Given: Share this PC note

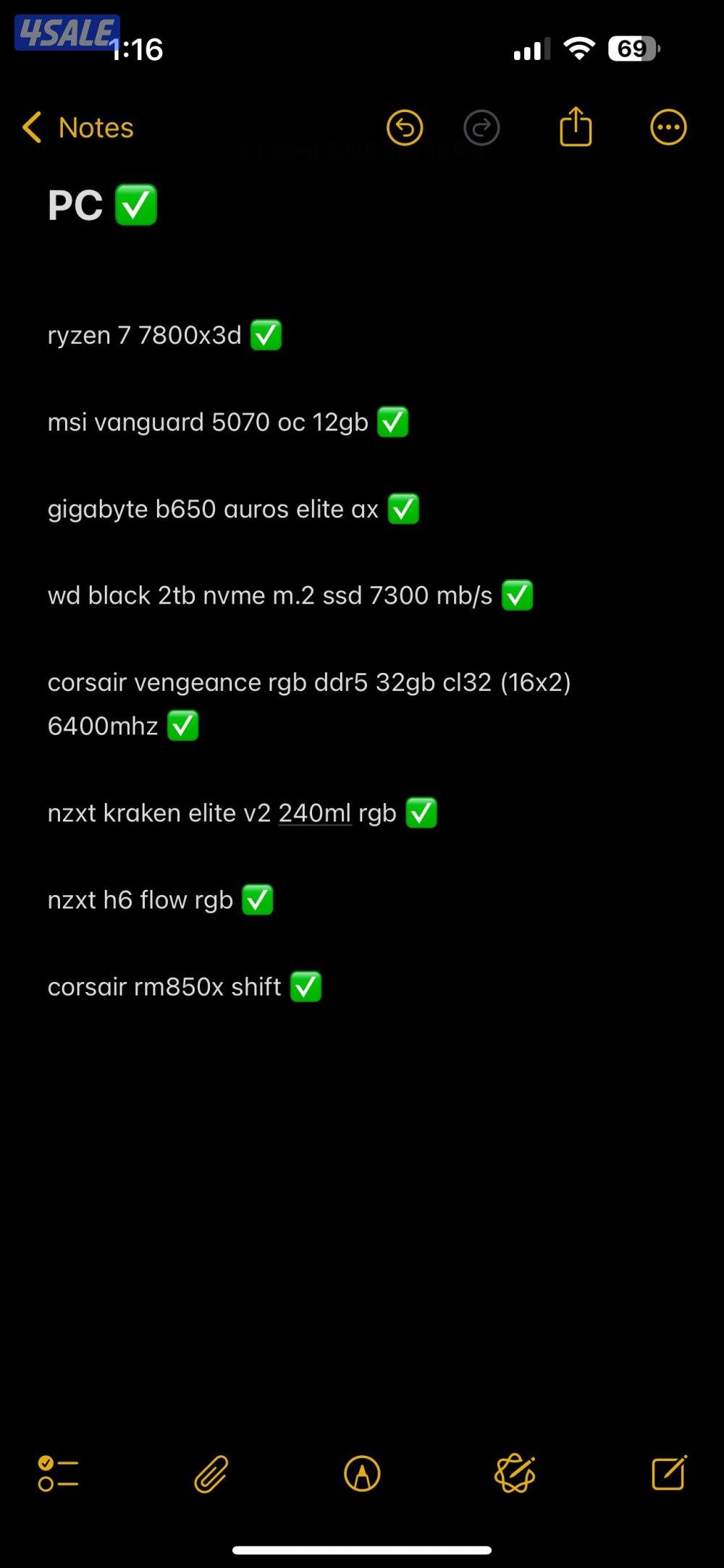Looking at the screenshot, I should coord(576,128).
